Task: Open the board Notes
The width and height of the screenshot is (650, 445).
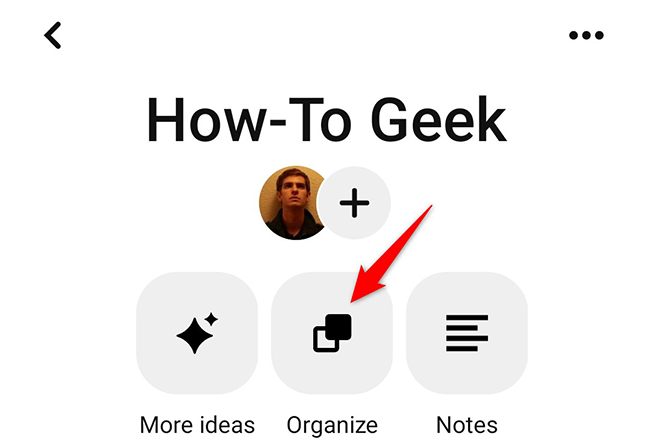Action: coord(467,333)
